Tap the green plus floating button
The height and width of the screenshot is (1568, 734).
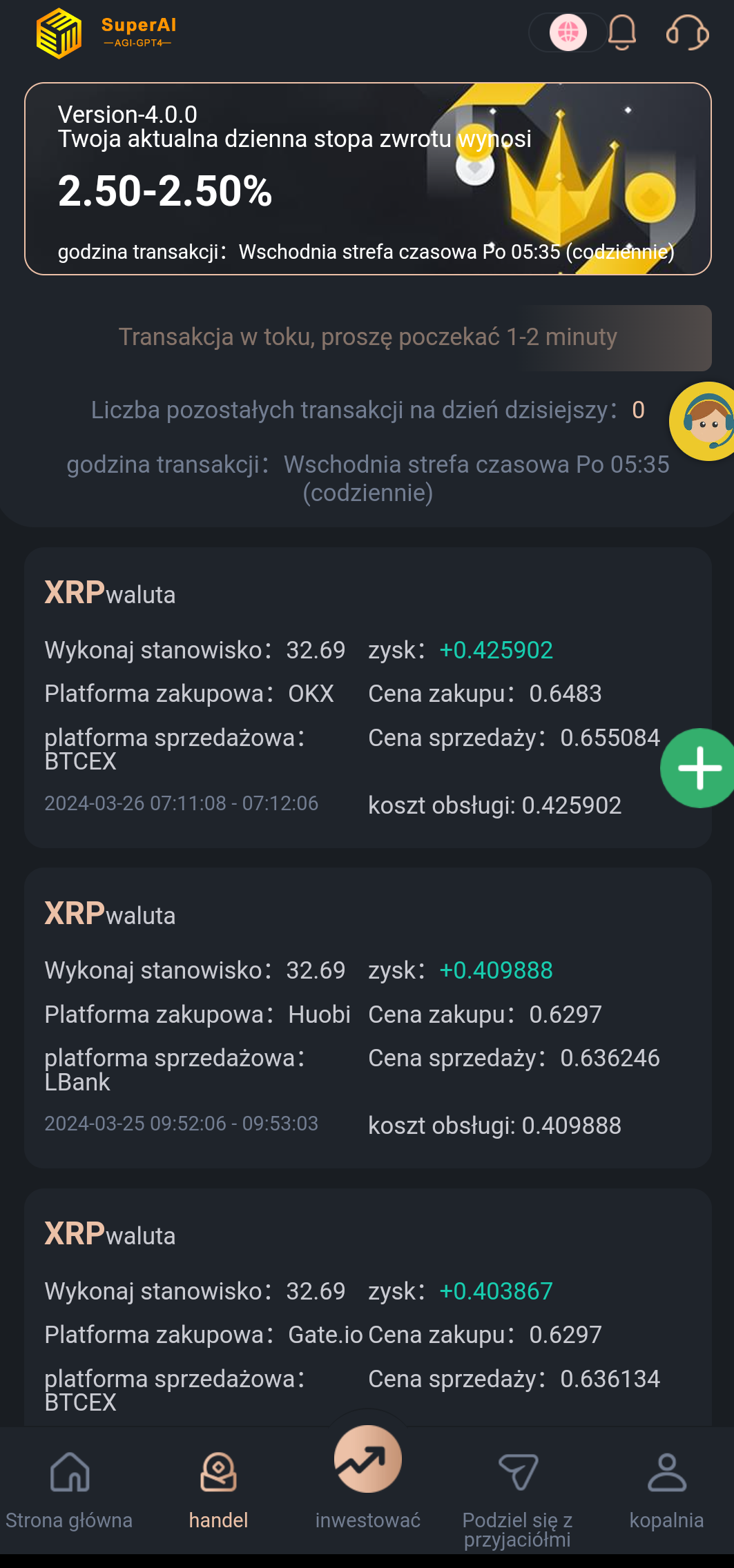pyautogui.click(x=697, y=767)
